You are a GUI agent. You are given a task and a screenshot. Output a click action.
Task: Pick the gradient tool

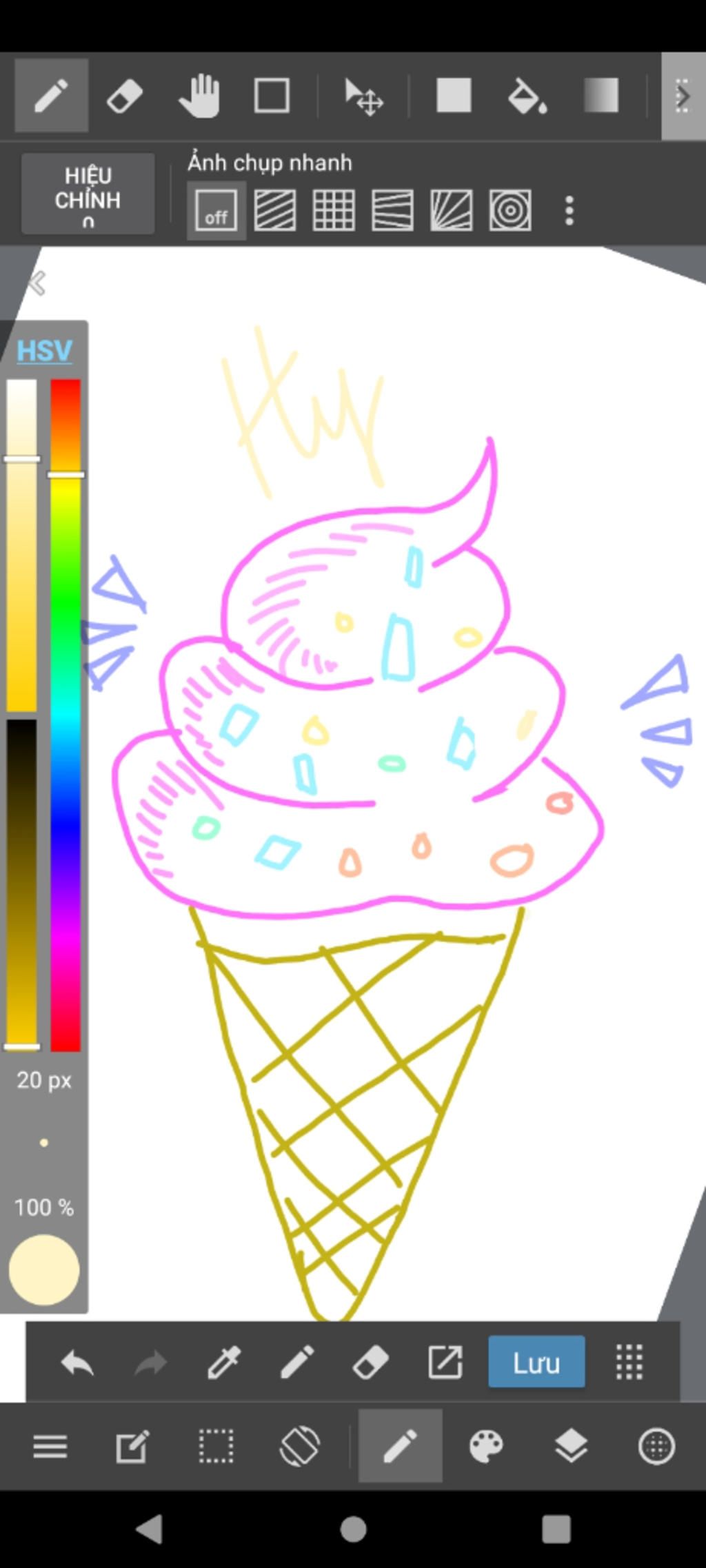[601, 96]
